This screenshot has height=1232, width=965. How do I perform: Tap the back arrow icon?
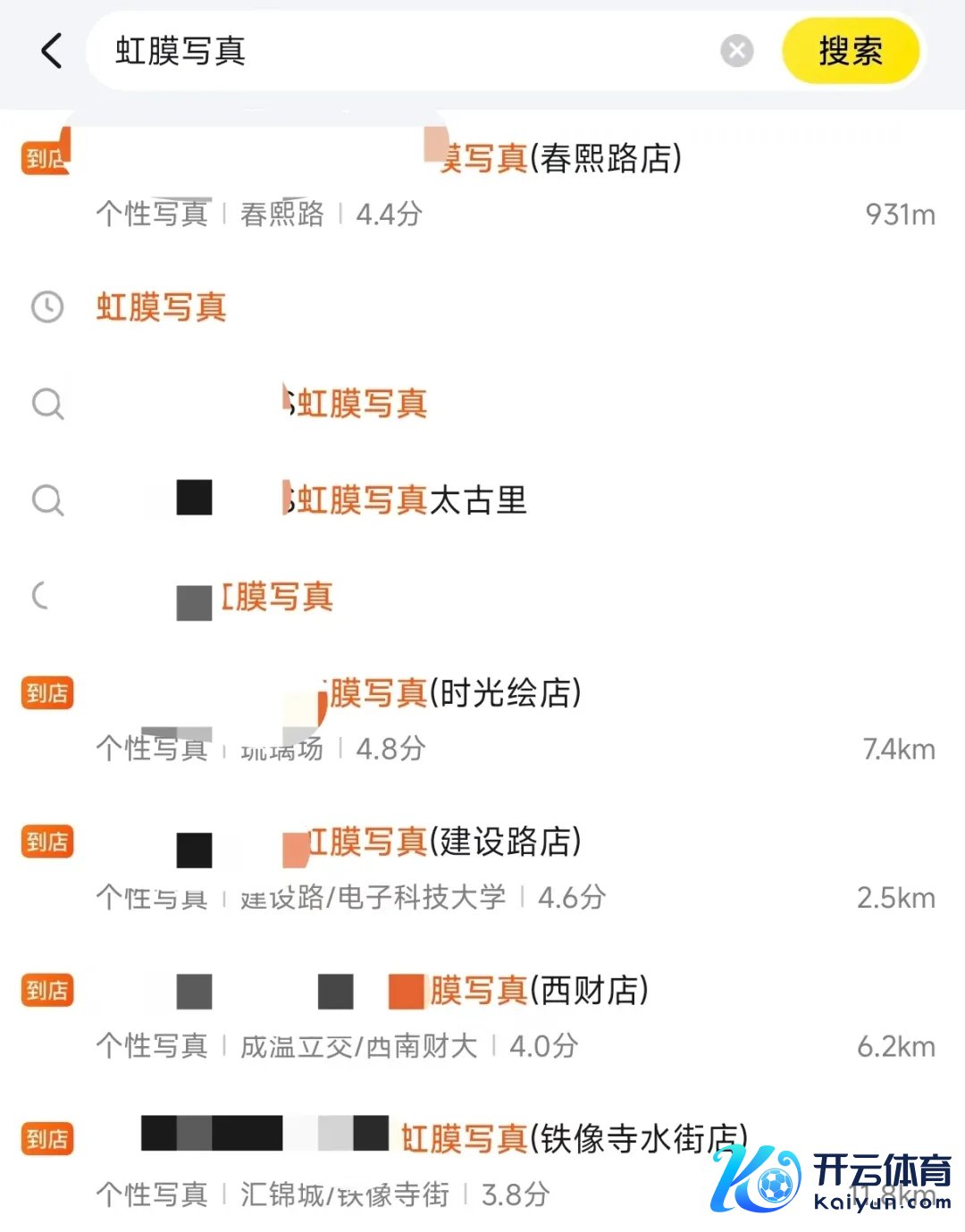point(51,51)
